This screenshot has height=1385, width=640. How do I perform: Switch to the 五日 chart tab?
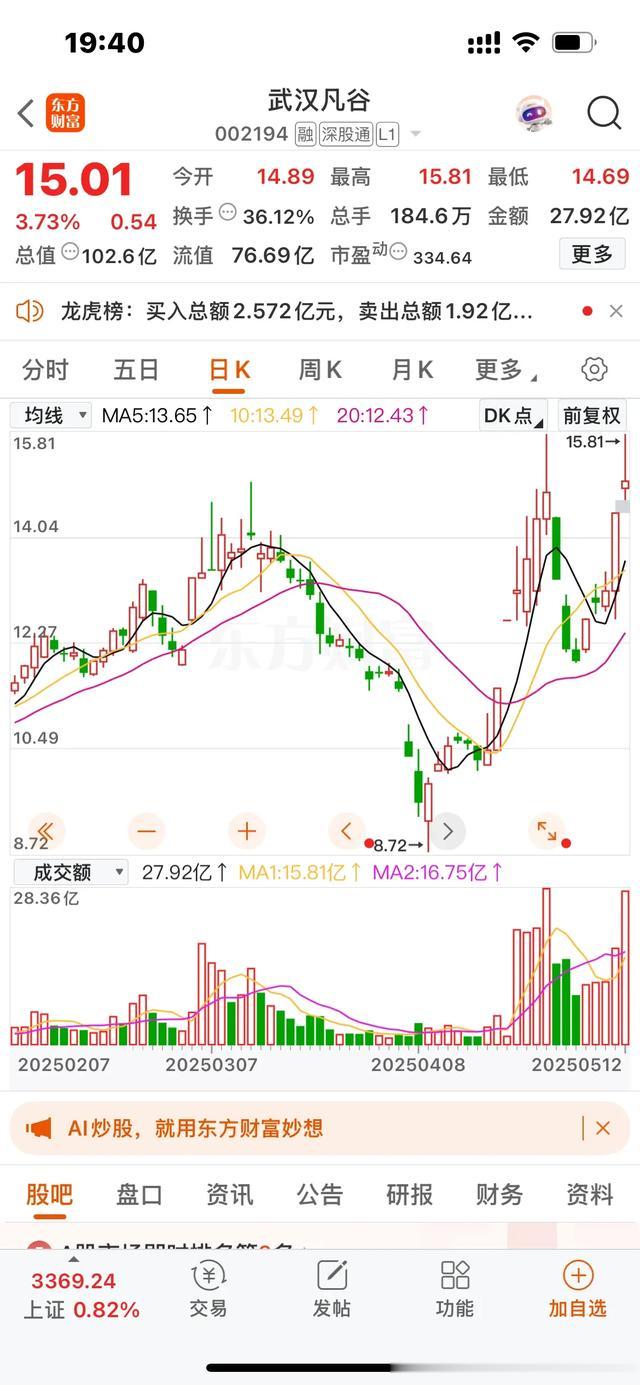pos(136,370)
